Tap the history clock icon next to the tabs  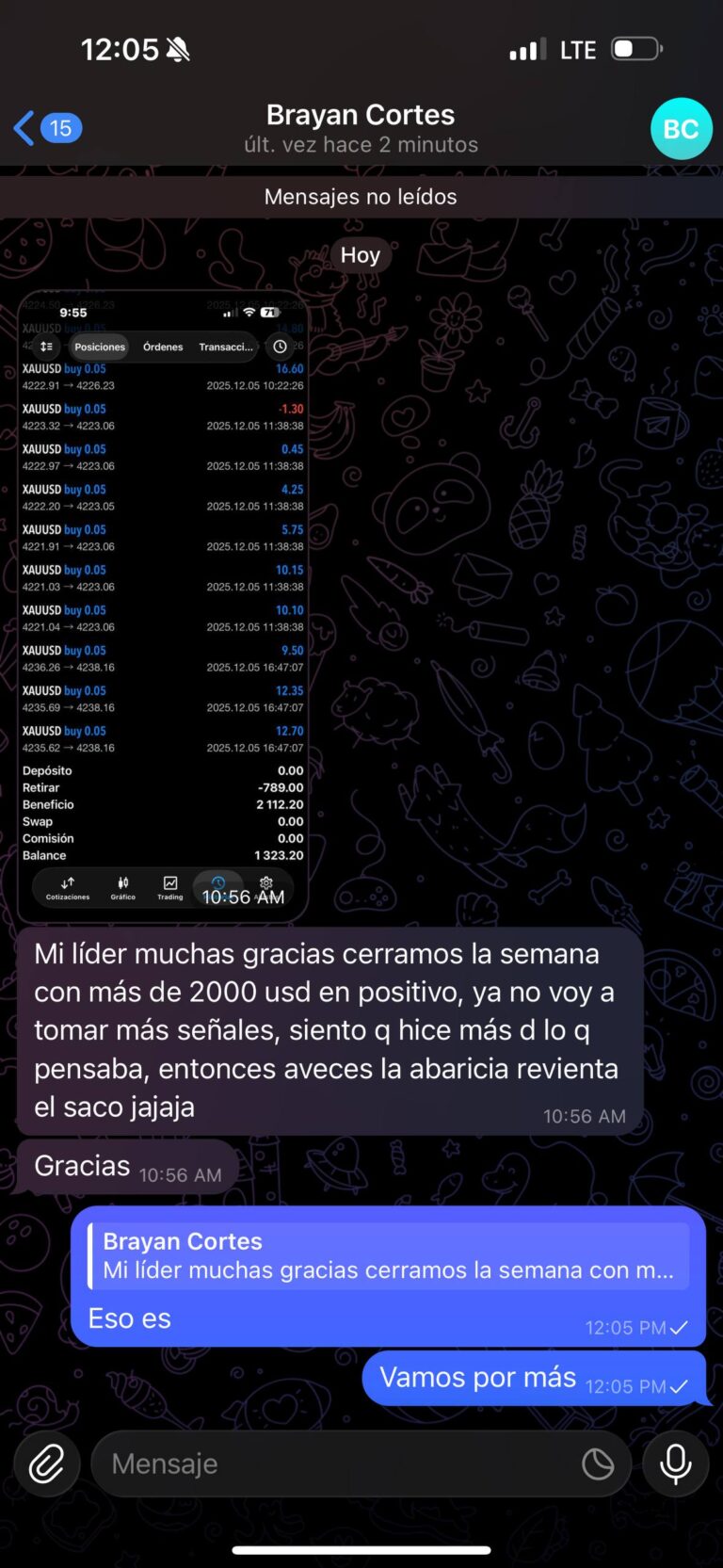click(280, 347)
